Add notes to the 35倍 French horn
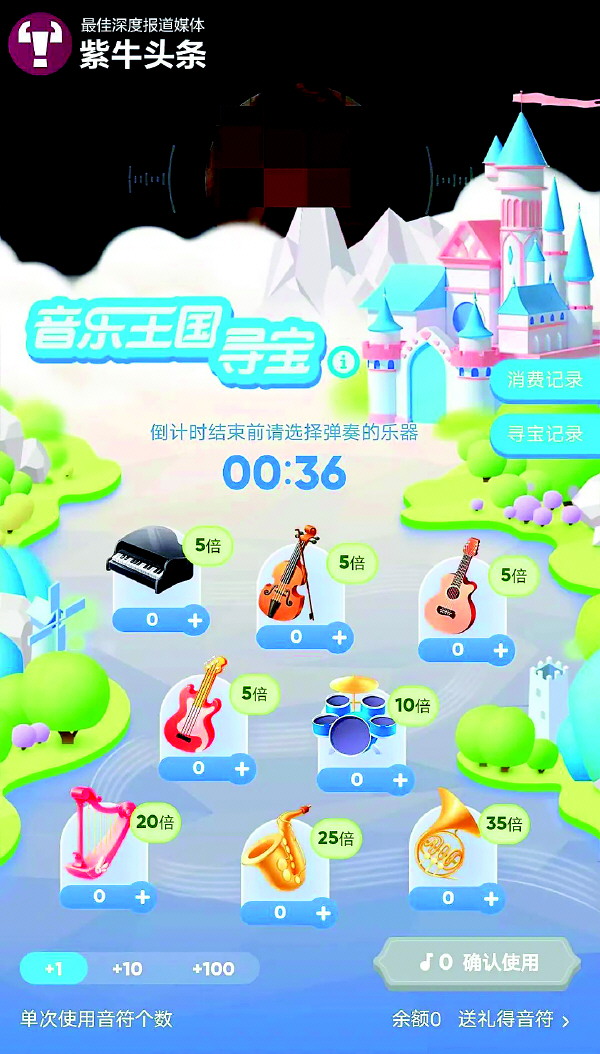Image resolution: width=600 pixels, height=1054 pixels. [491, 899]
